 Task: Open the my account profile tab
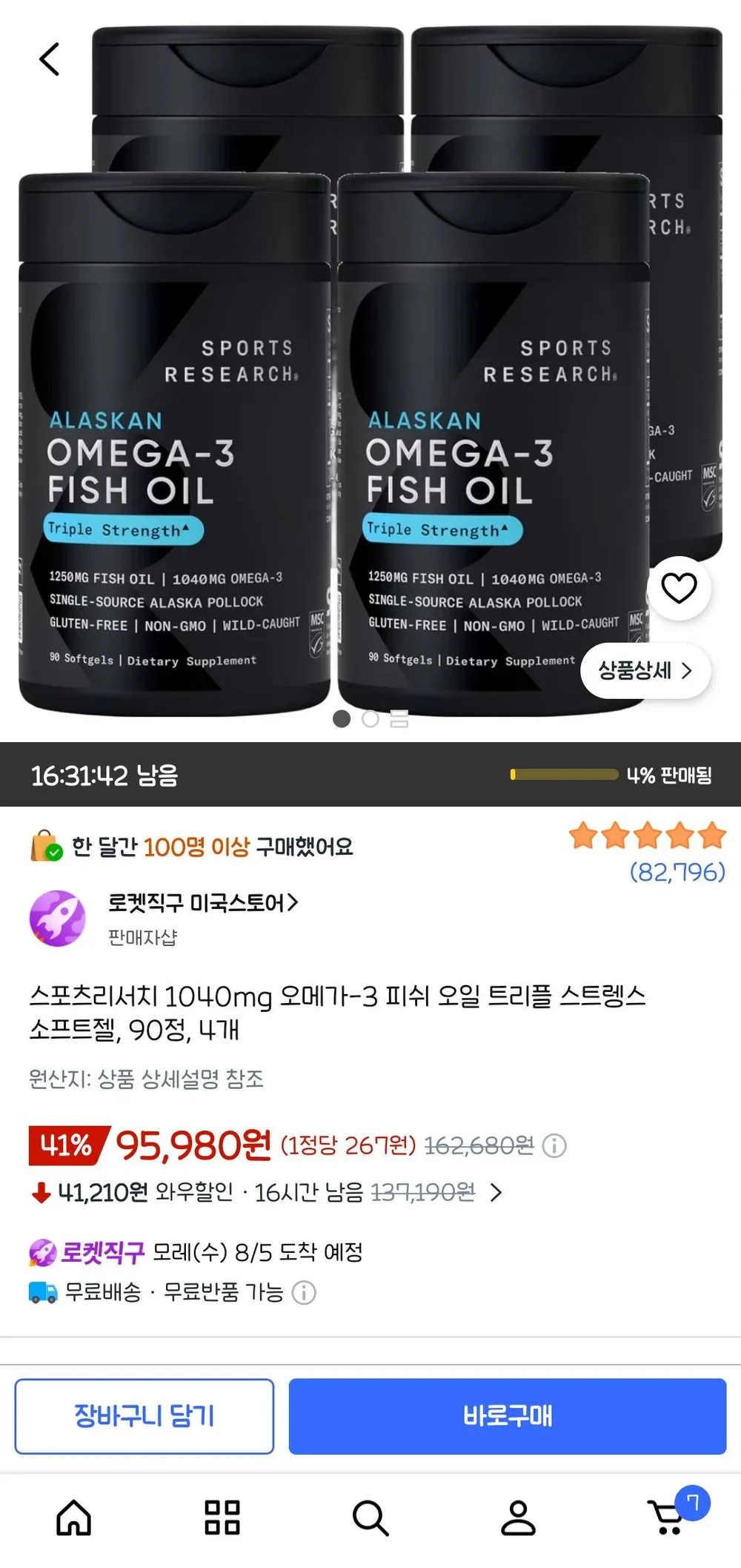point(519,1517)
